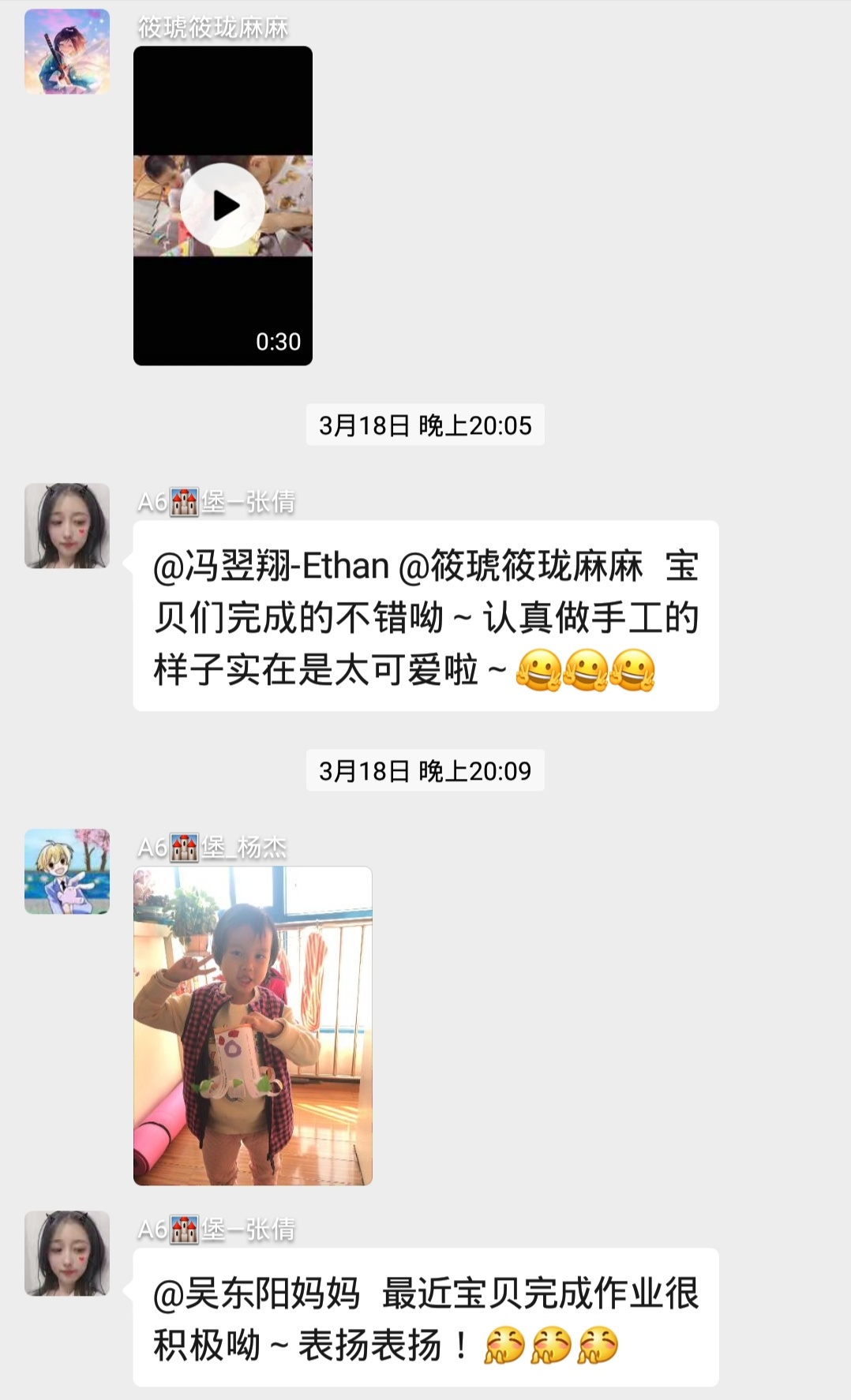851x1400 pixels.
Task: Tap 张倩's avatar beside the @冯翌翔-Ethan message
Action: point(67,526)
